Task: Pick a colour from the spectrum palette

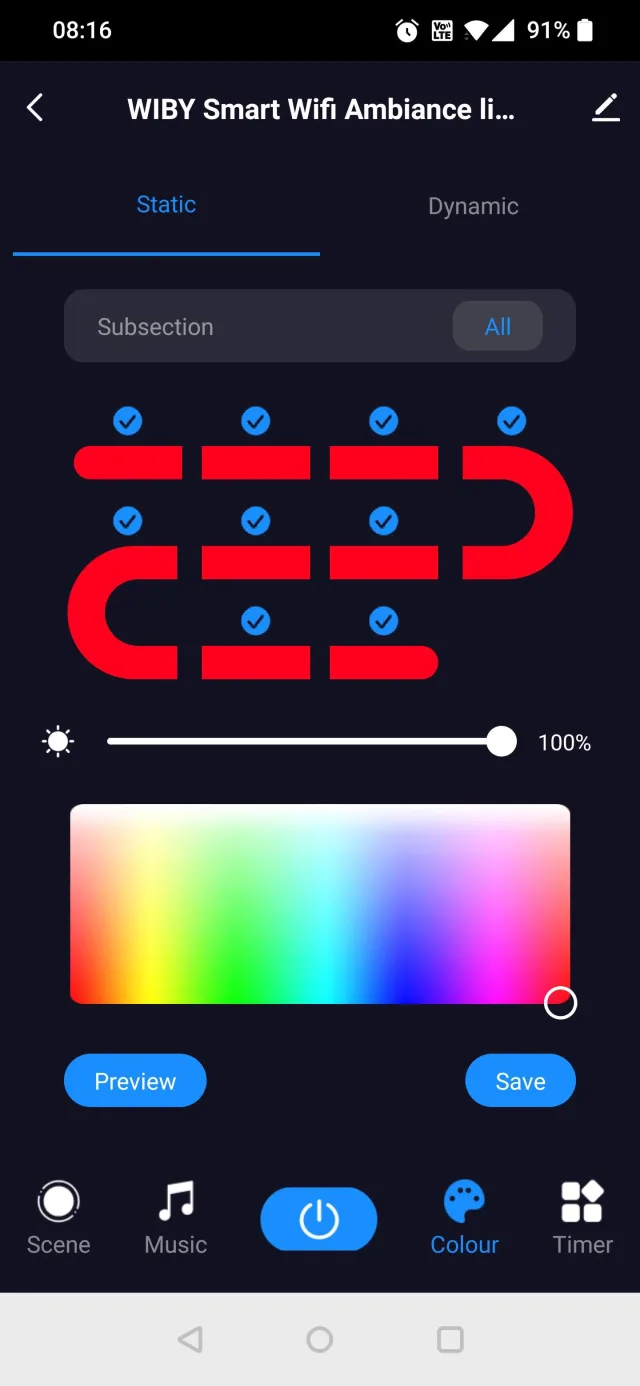Action: [x=320, y=903]
